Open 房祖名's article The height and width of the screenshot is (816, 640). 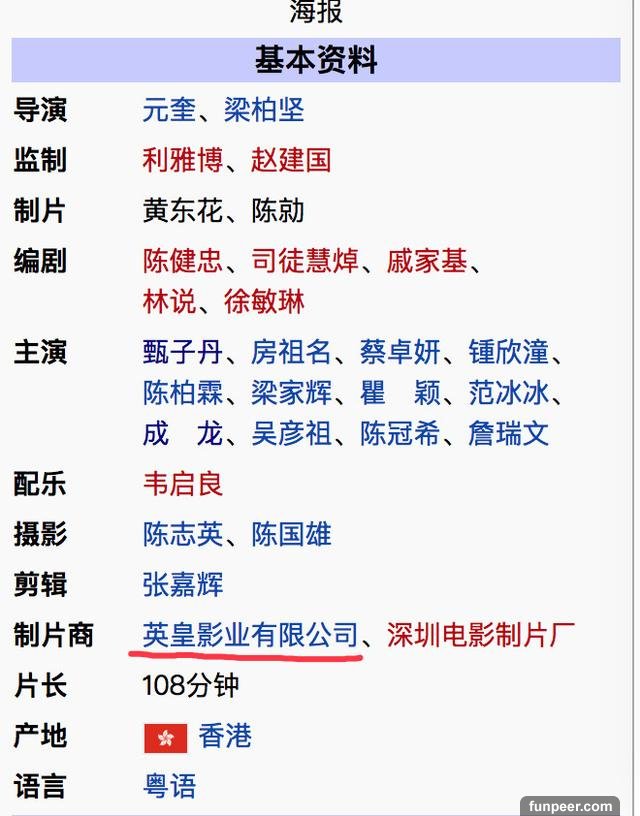(x=291, y=352)
